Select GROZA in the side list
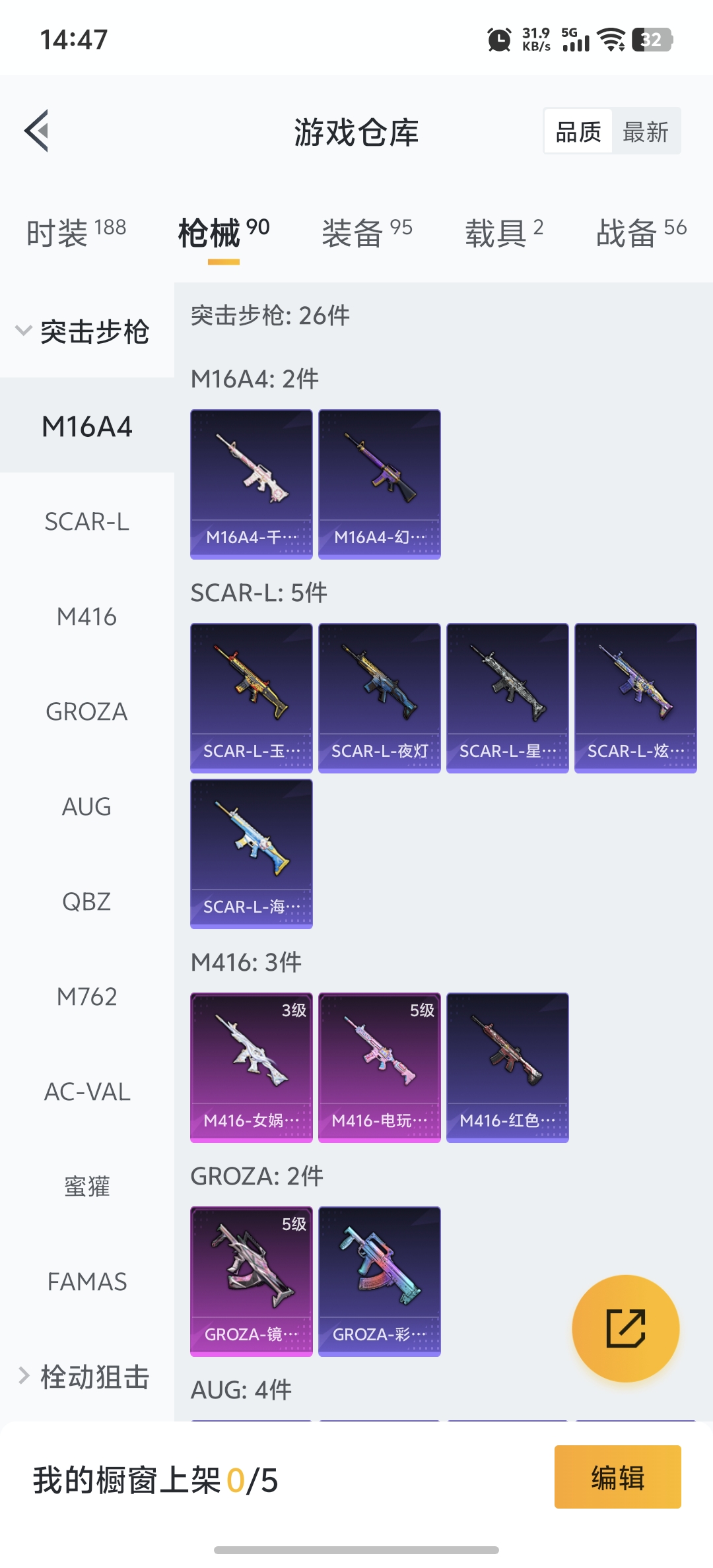Viewport: 713px width, 1568px height. point(86,712)
